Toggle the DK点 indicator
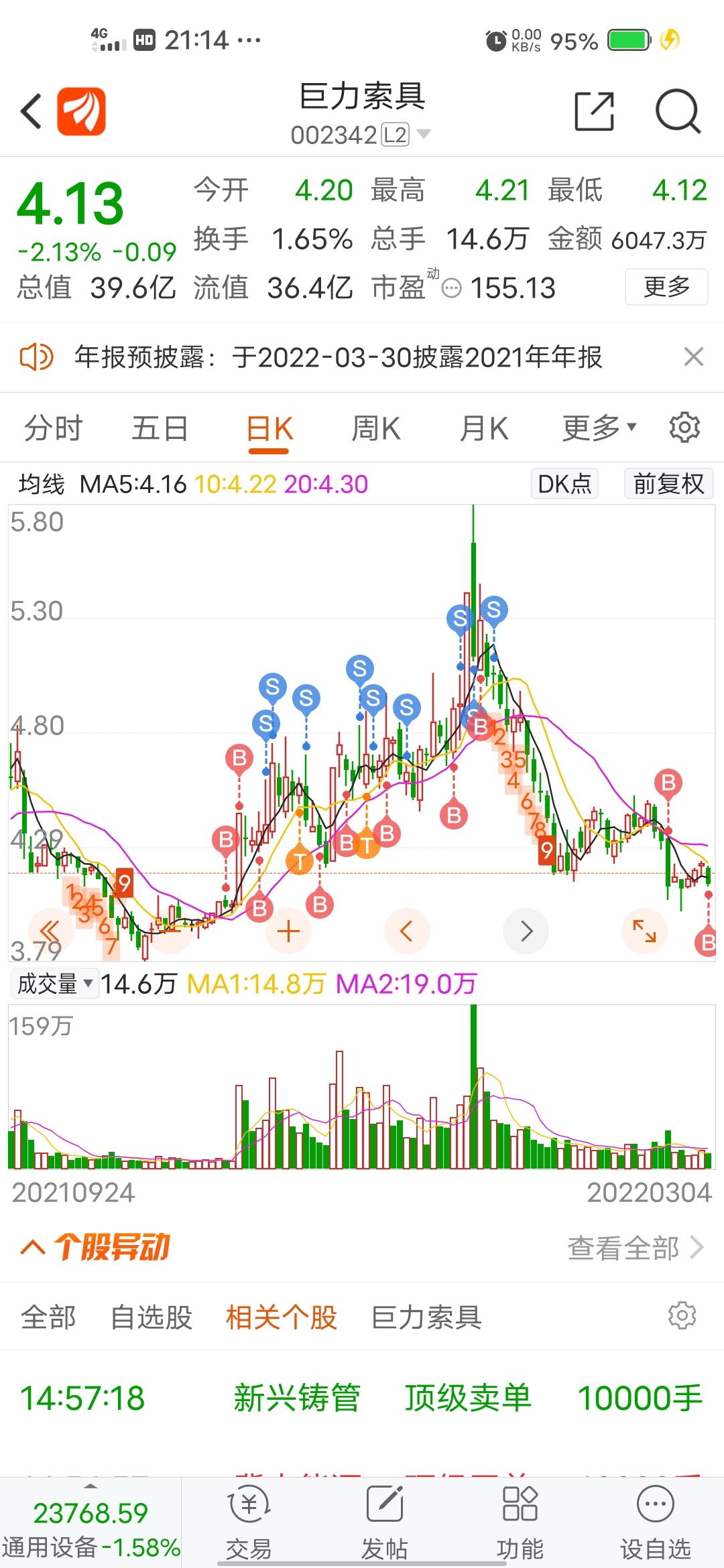Screen dimensions: 724x1568 [564, 483]
